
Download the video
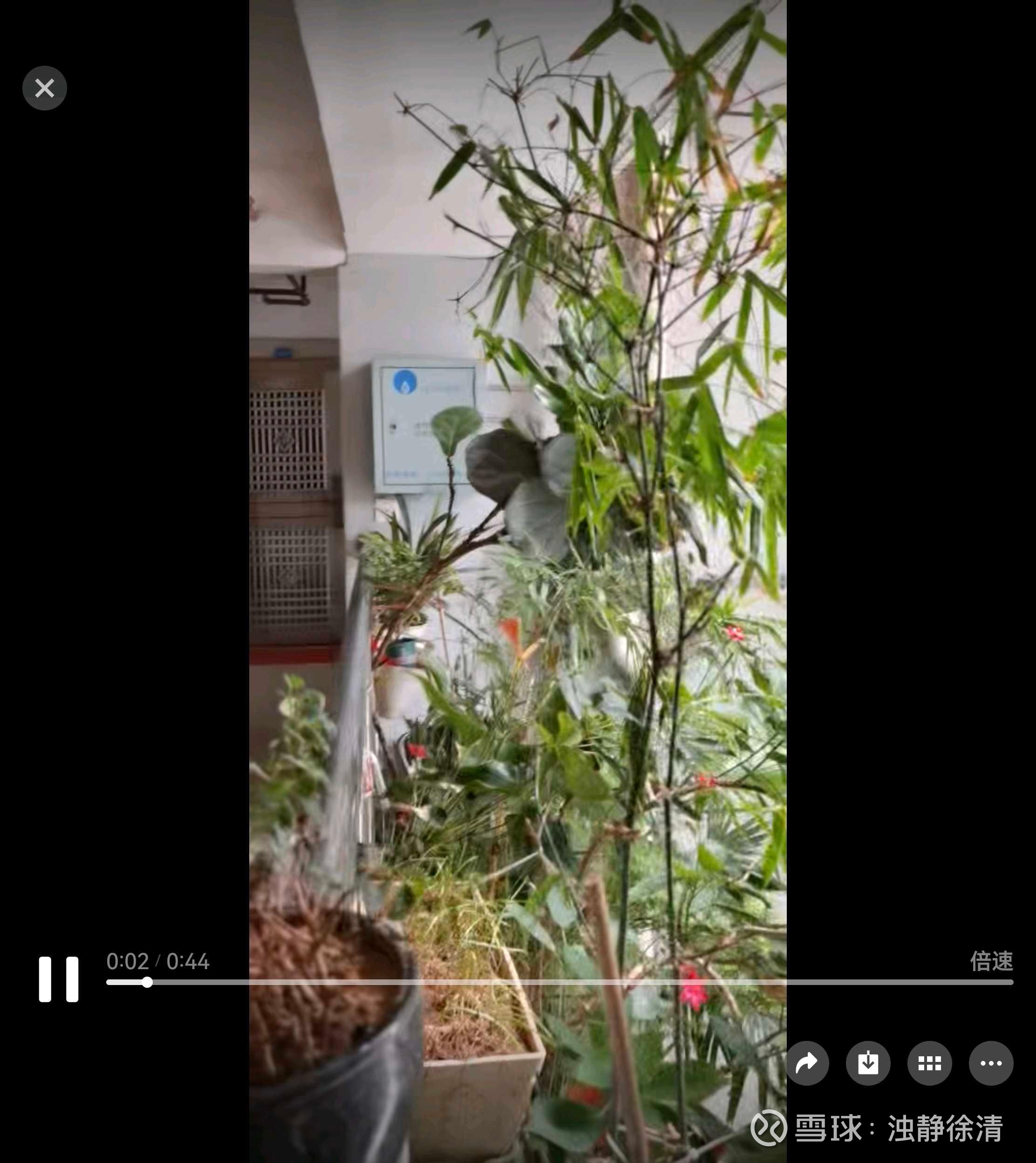(868, 1063)
